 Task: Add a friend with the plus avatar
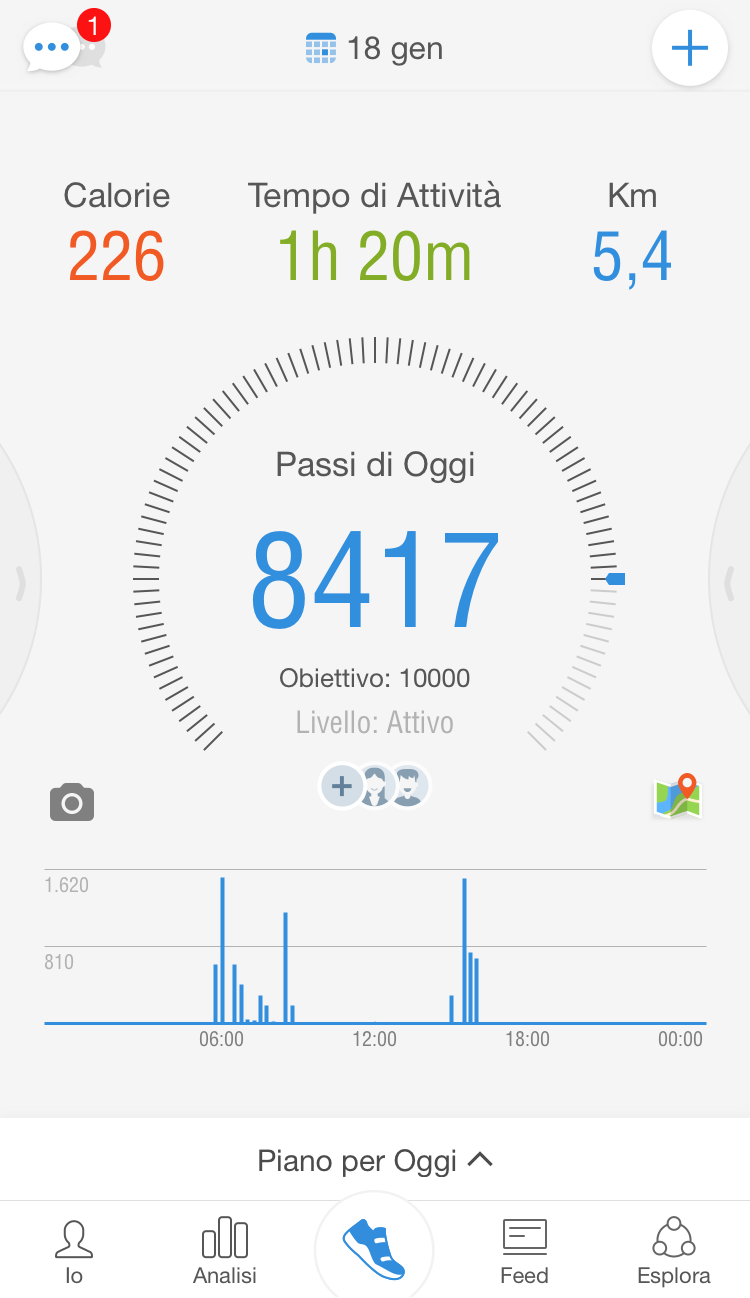342,786
